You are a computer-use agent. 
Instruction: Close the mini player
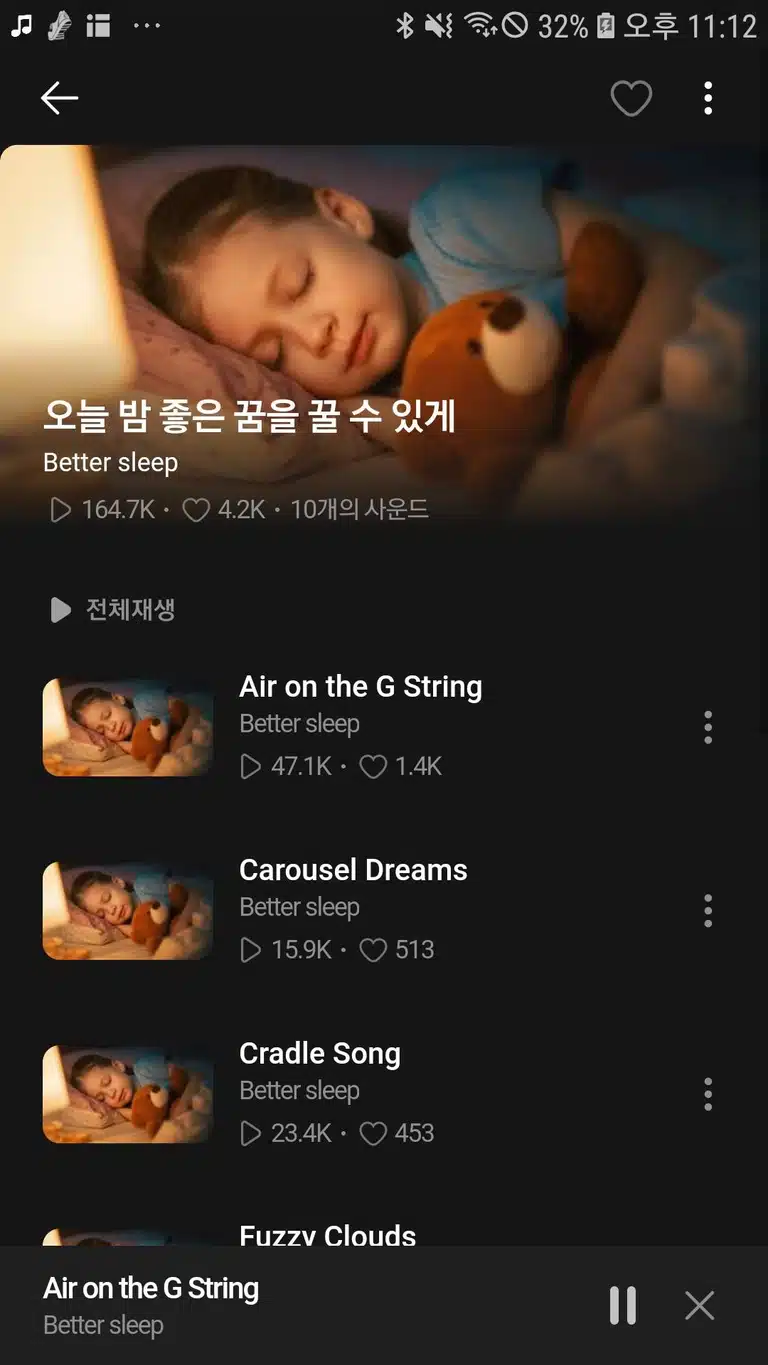tap(700, 1305)
